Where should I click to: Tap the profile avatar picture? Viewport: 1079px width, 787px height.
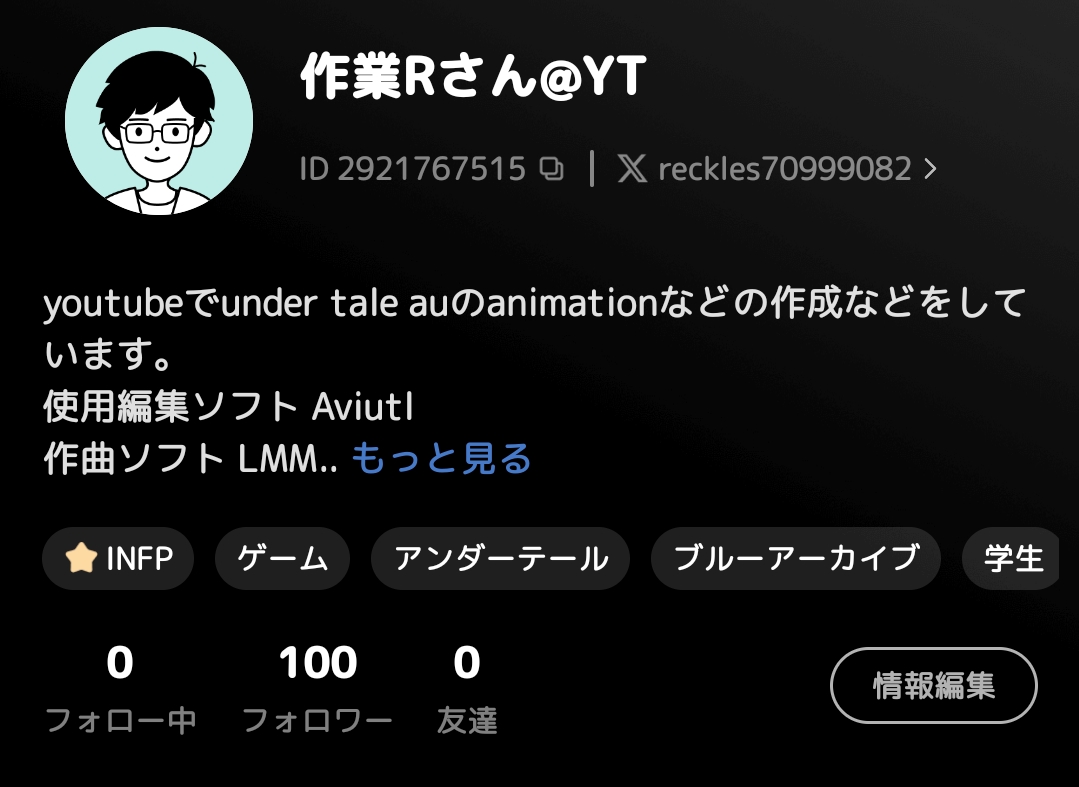[x=159, y=121]
